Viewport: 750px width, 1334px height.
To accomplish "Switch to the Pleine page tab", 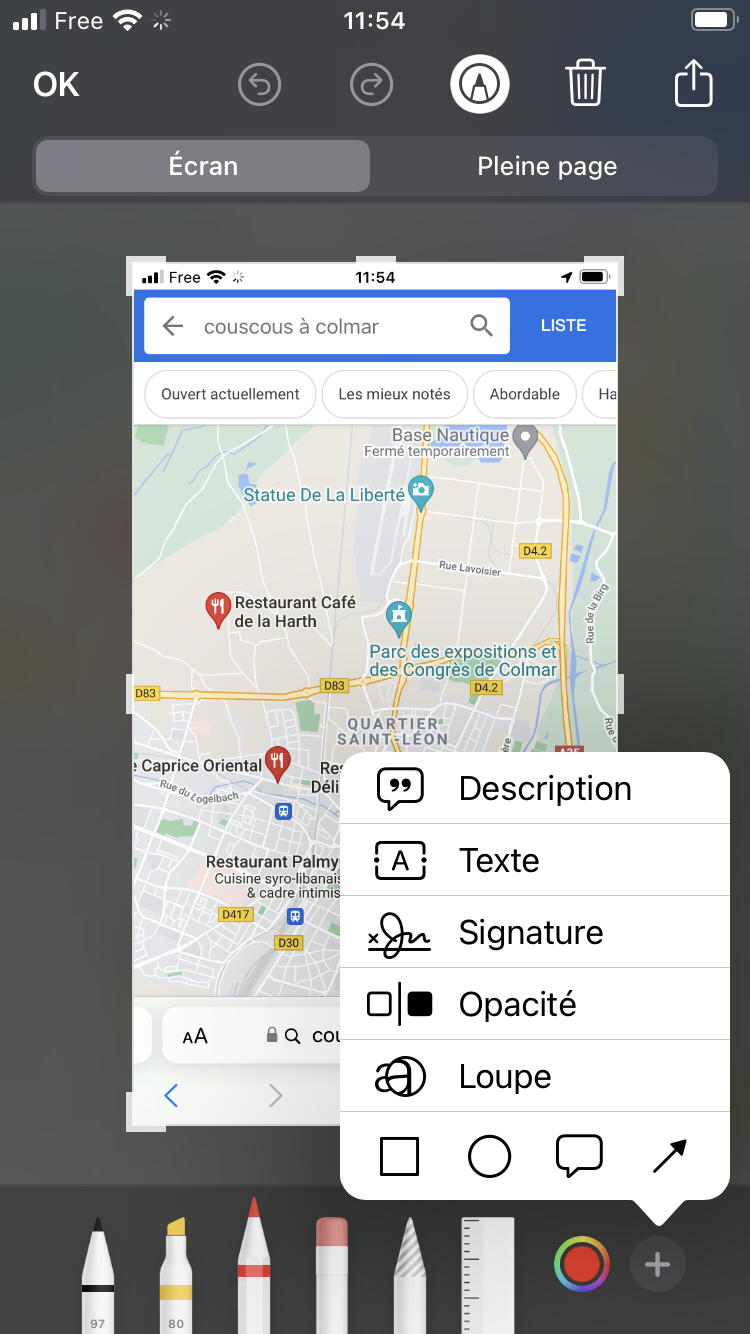I will pos(547,166).
